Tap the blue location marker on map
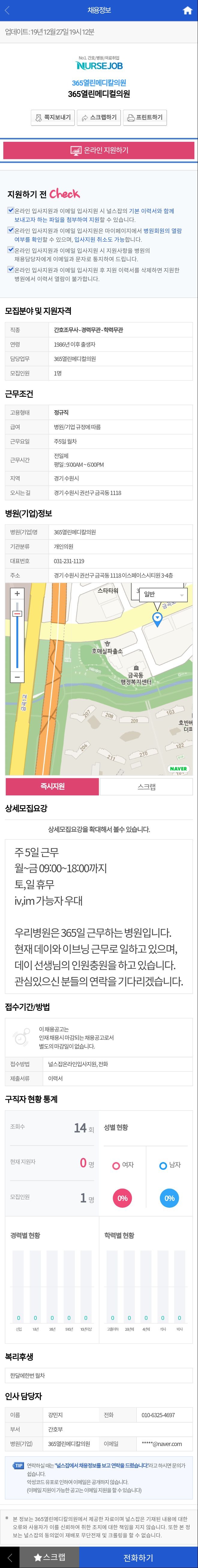Viewport: 198px width, 1568px height. pos(157,619)
